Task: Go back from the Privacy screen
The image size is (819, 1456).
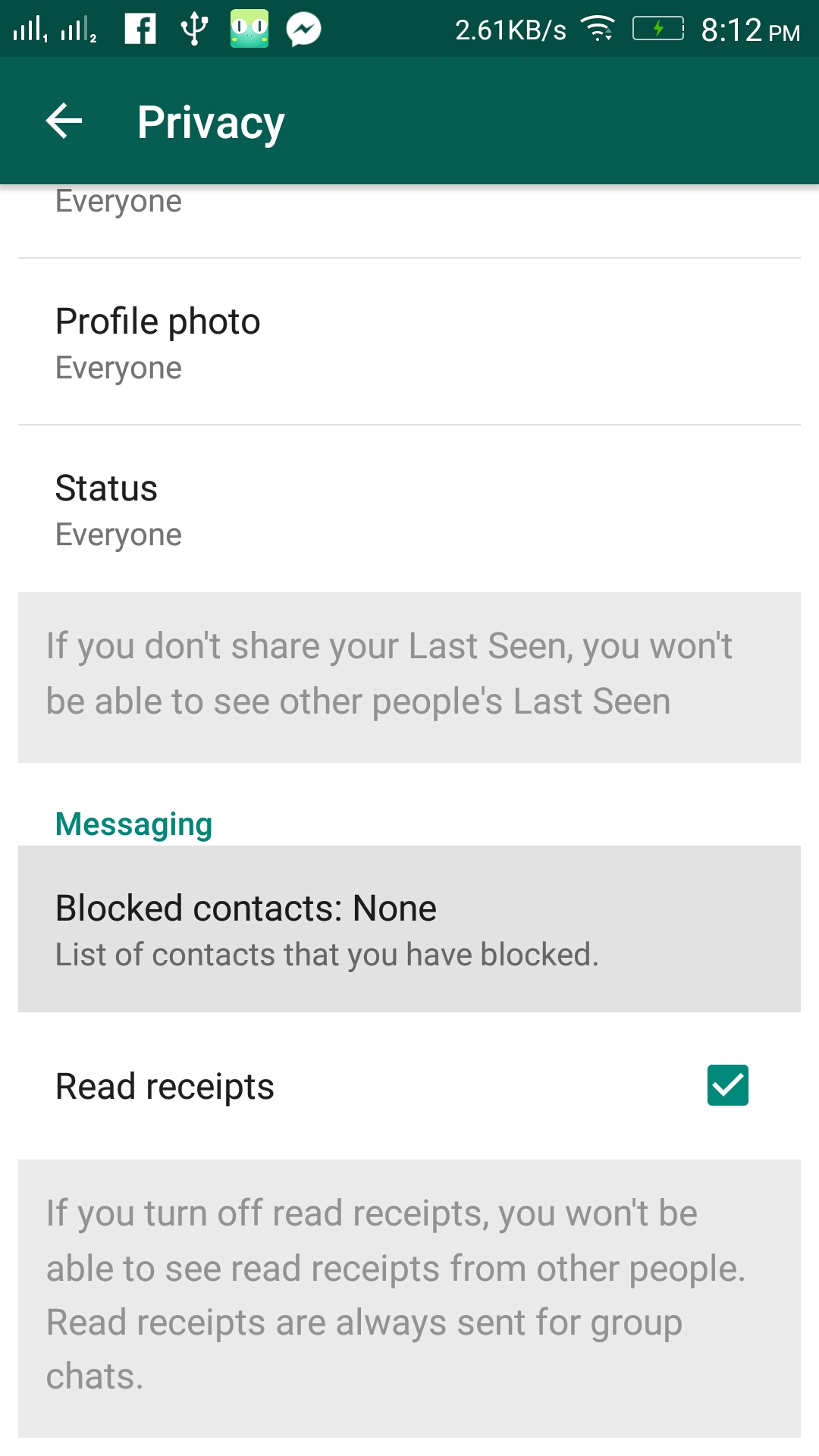Action: (x=64, y=121)
